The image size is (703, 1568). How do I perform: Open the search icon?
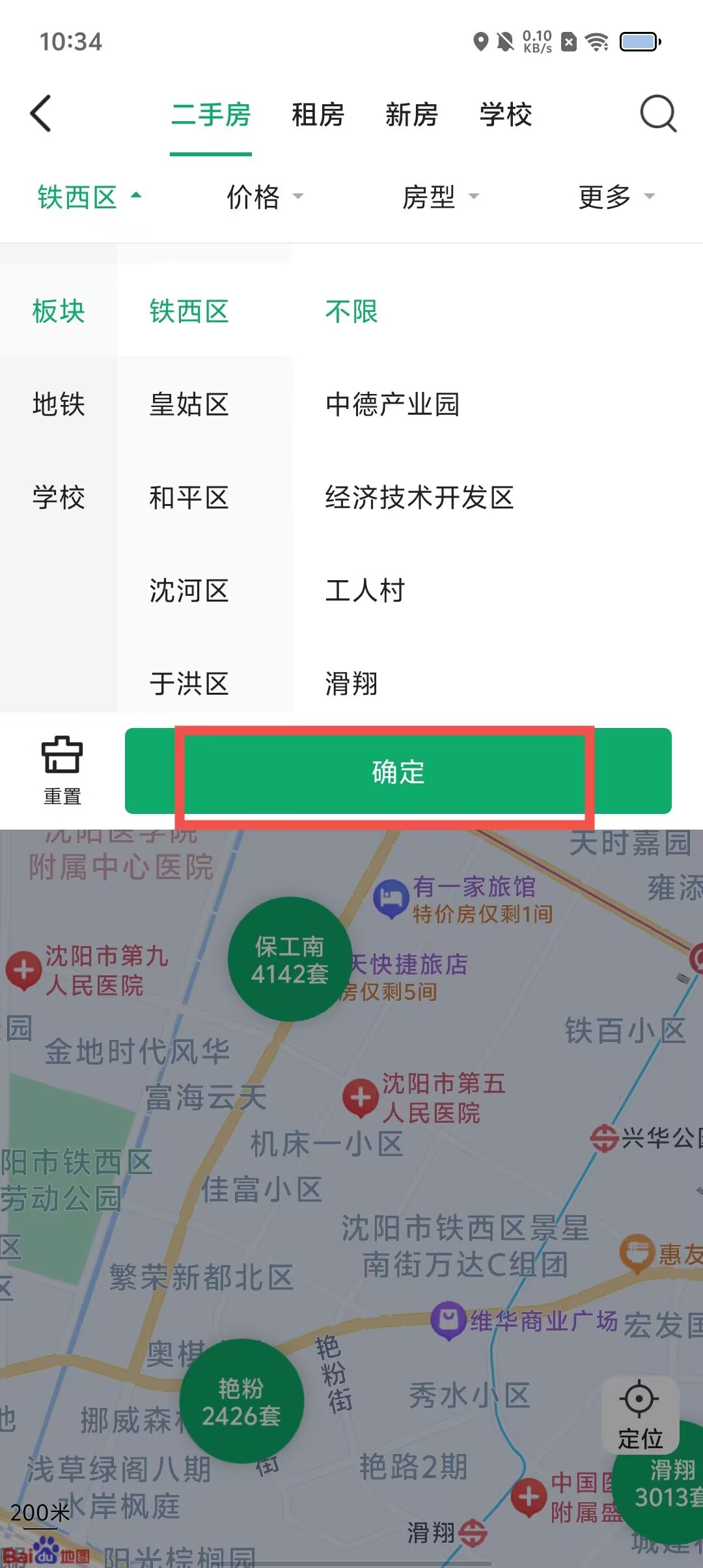(x=657, y=114)
